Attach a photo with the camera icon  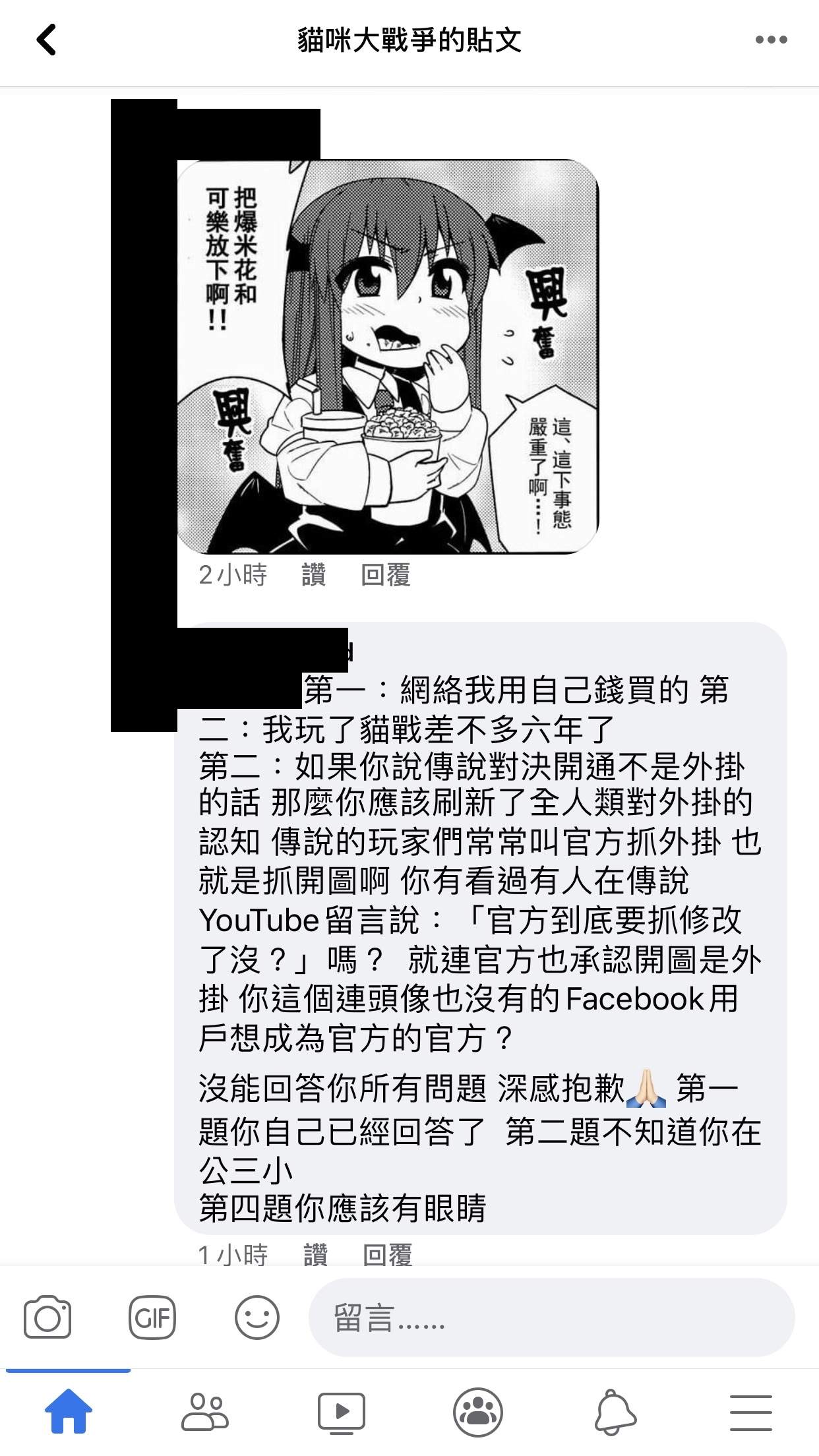47,1319
